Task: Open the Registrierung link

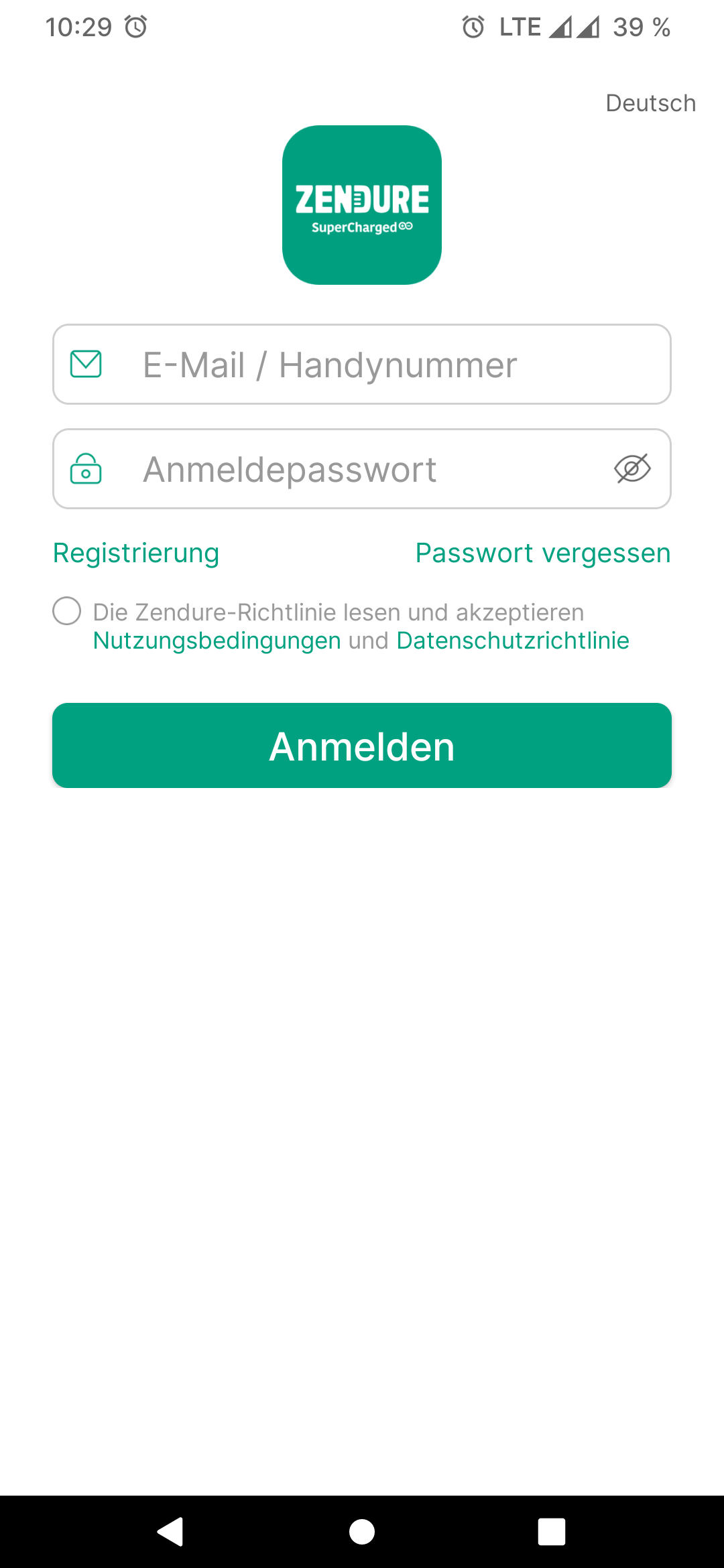Action: [136, 553]
